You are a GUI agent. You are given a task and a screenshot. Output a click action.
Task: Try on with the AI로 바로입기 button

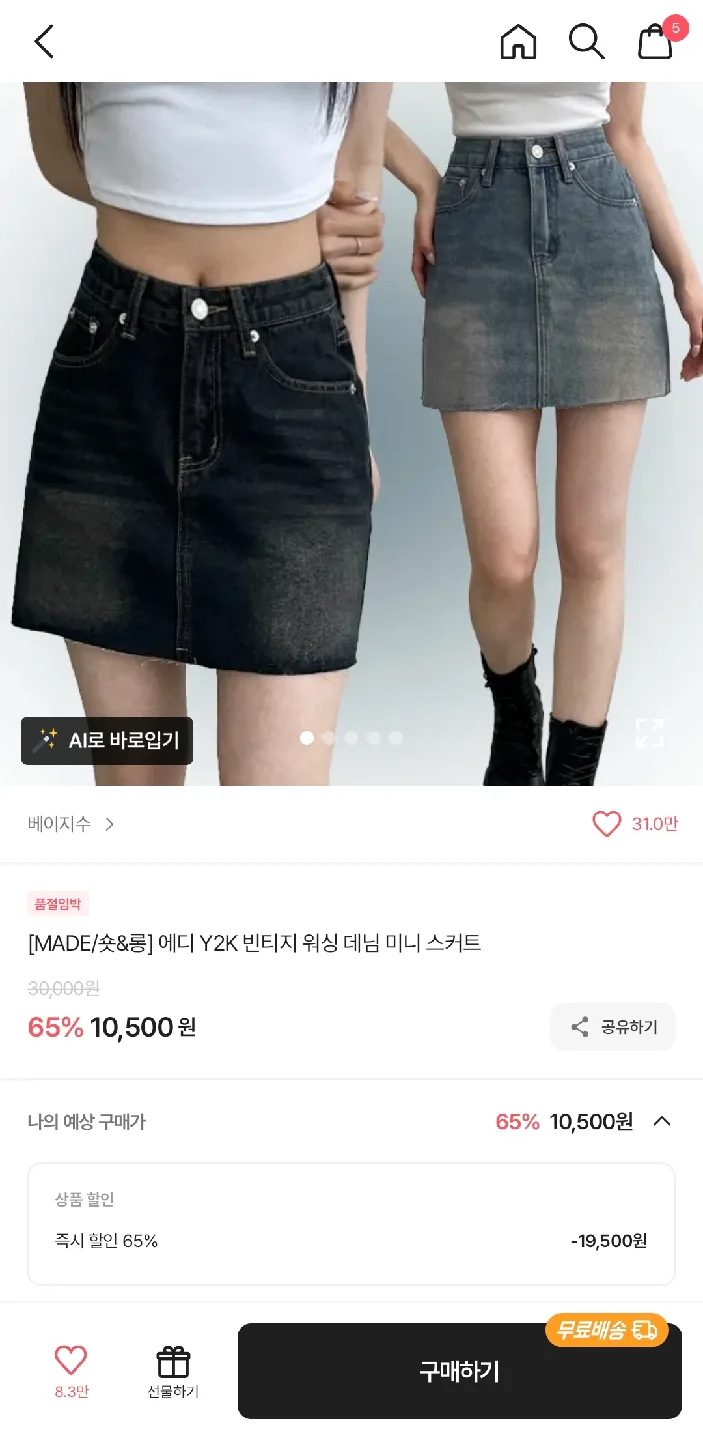pyautogui.click(x=107, y=741)
